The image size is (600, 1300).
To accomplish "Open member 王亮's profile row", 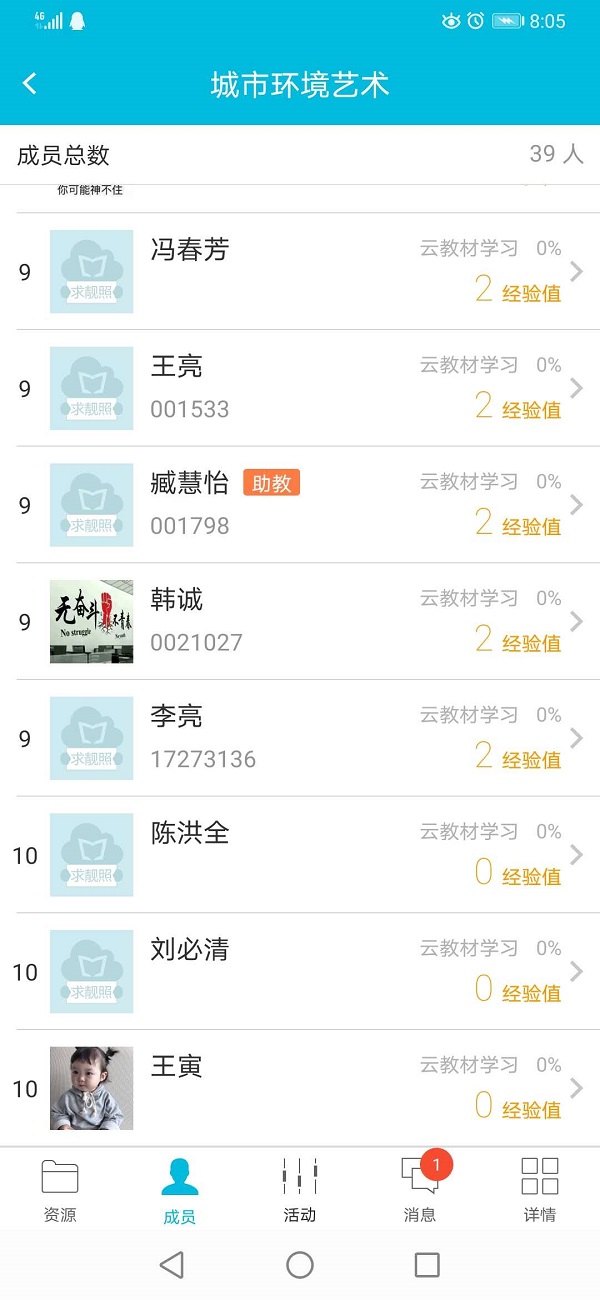I will tap(300, 388).
